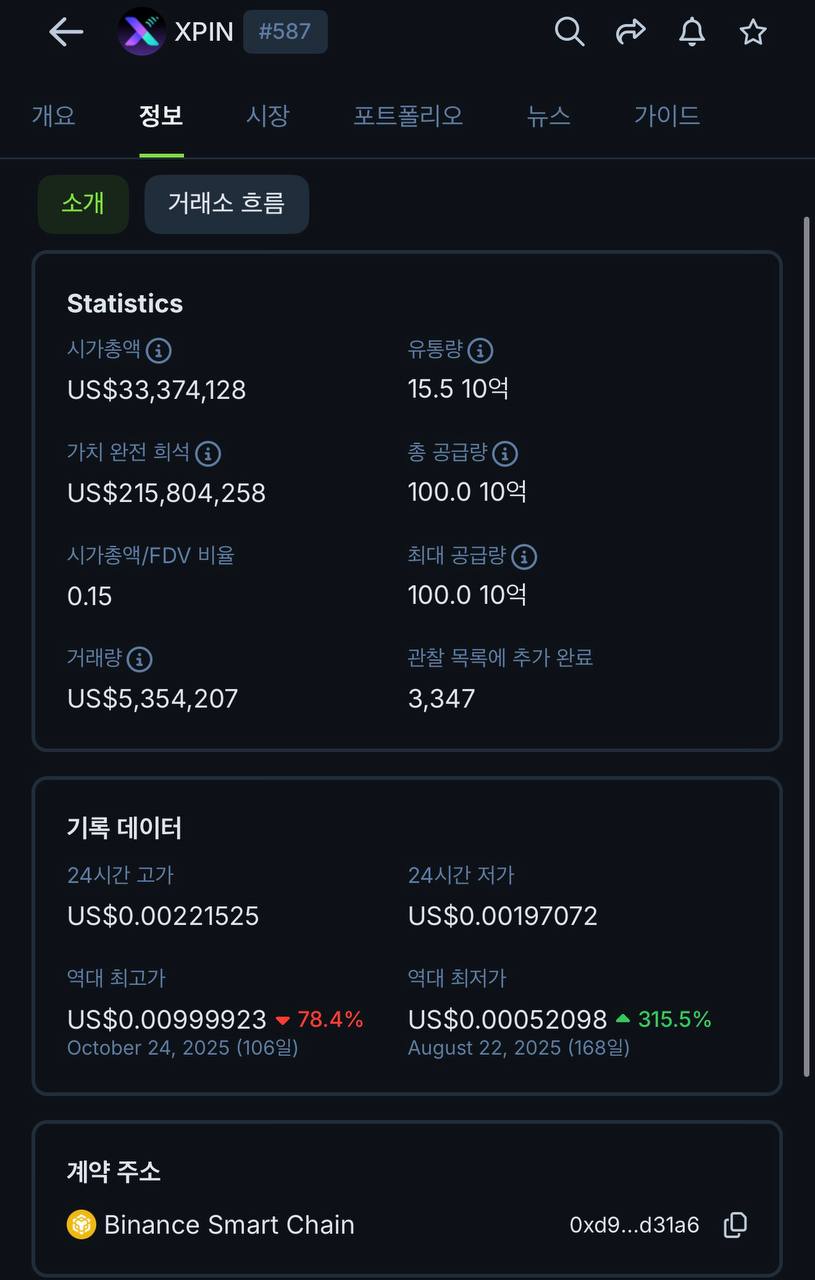This screenshot has width=815, height=1280.
Task: Open the 포트폴리오 tab
Action: pos(408,116)
